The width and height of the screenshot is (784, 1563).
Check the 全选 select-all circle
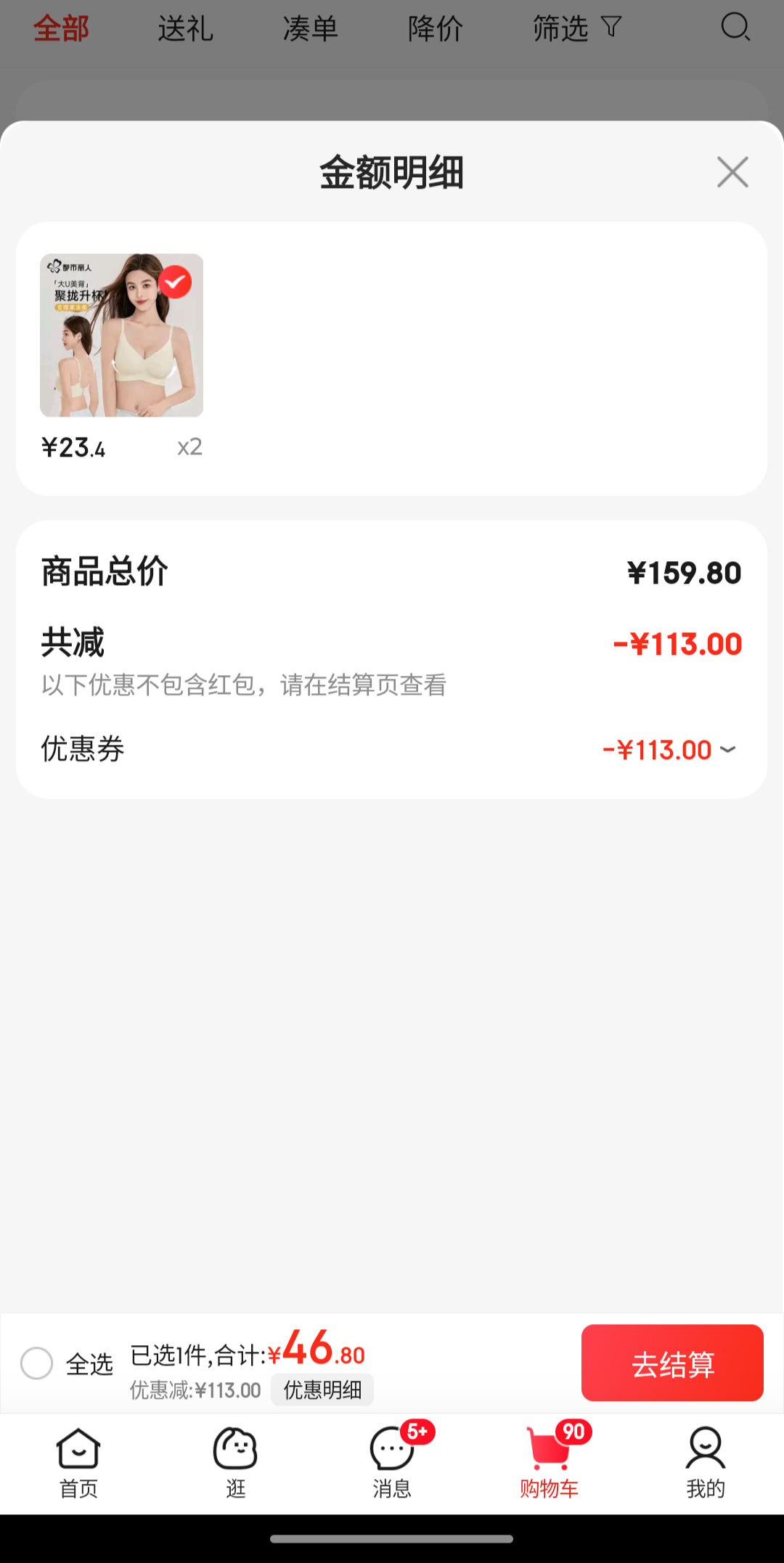pyautogui.click(x=37, y=1363)
